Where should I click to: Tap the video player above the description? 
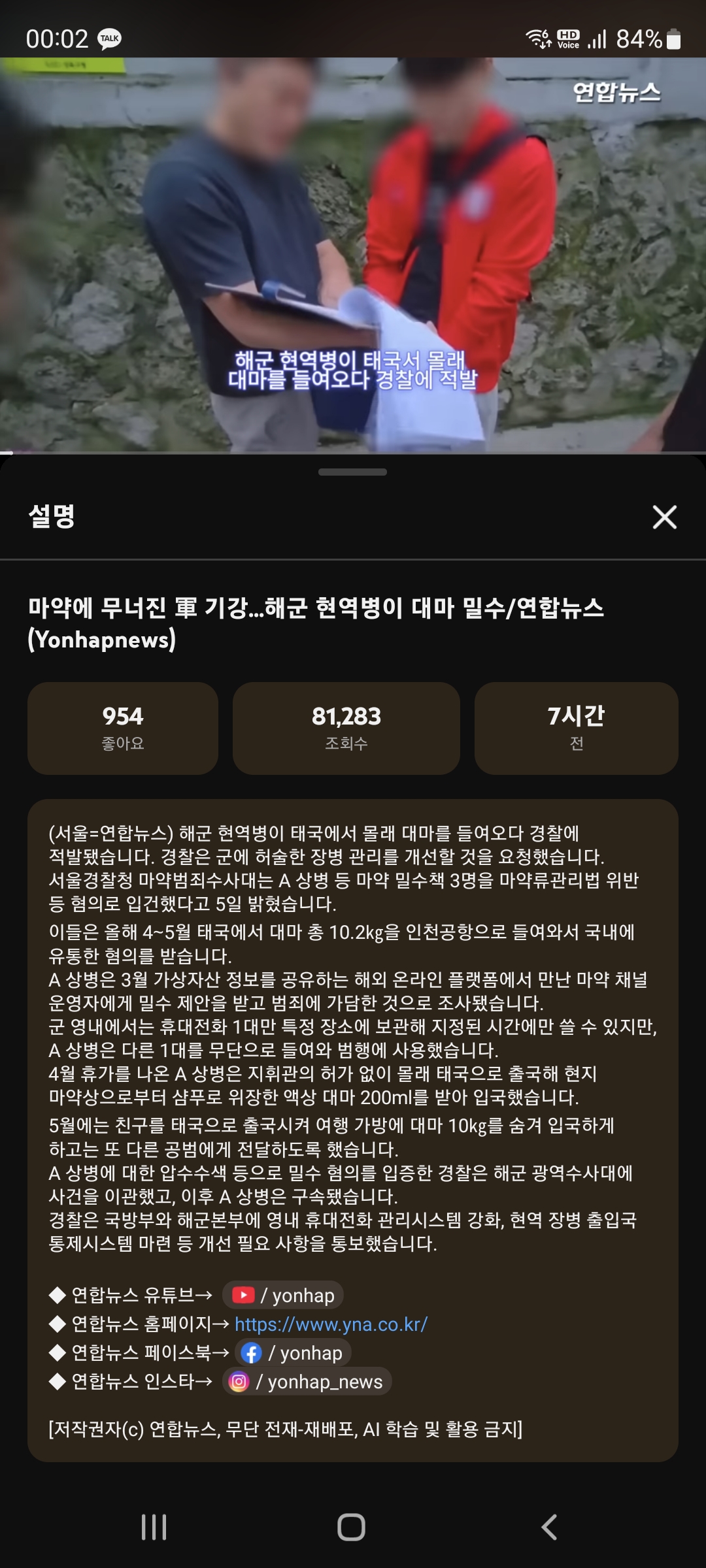pos(353,255)
